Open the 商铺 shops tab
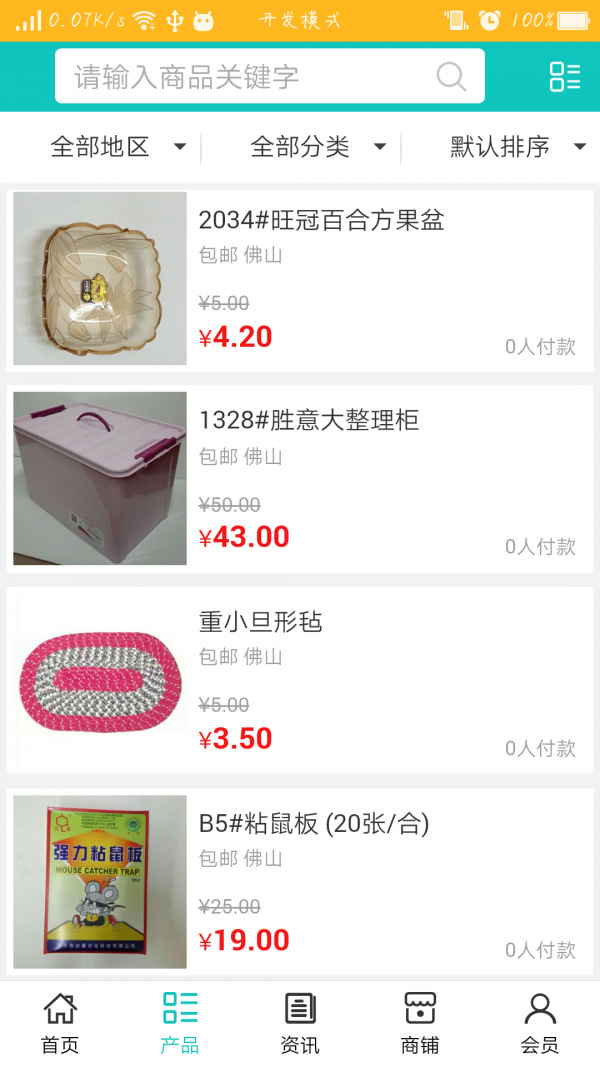Screen dimensions: 600x1067 pyautogui.click(x=420, y=1023)
